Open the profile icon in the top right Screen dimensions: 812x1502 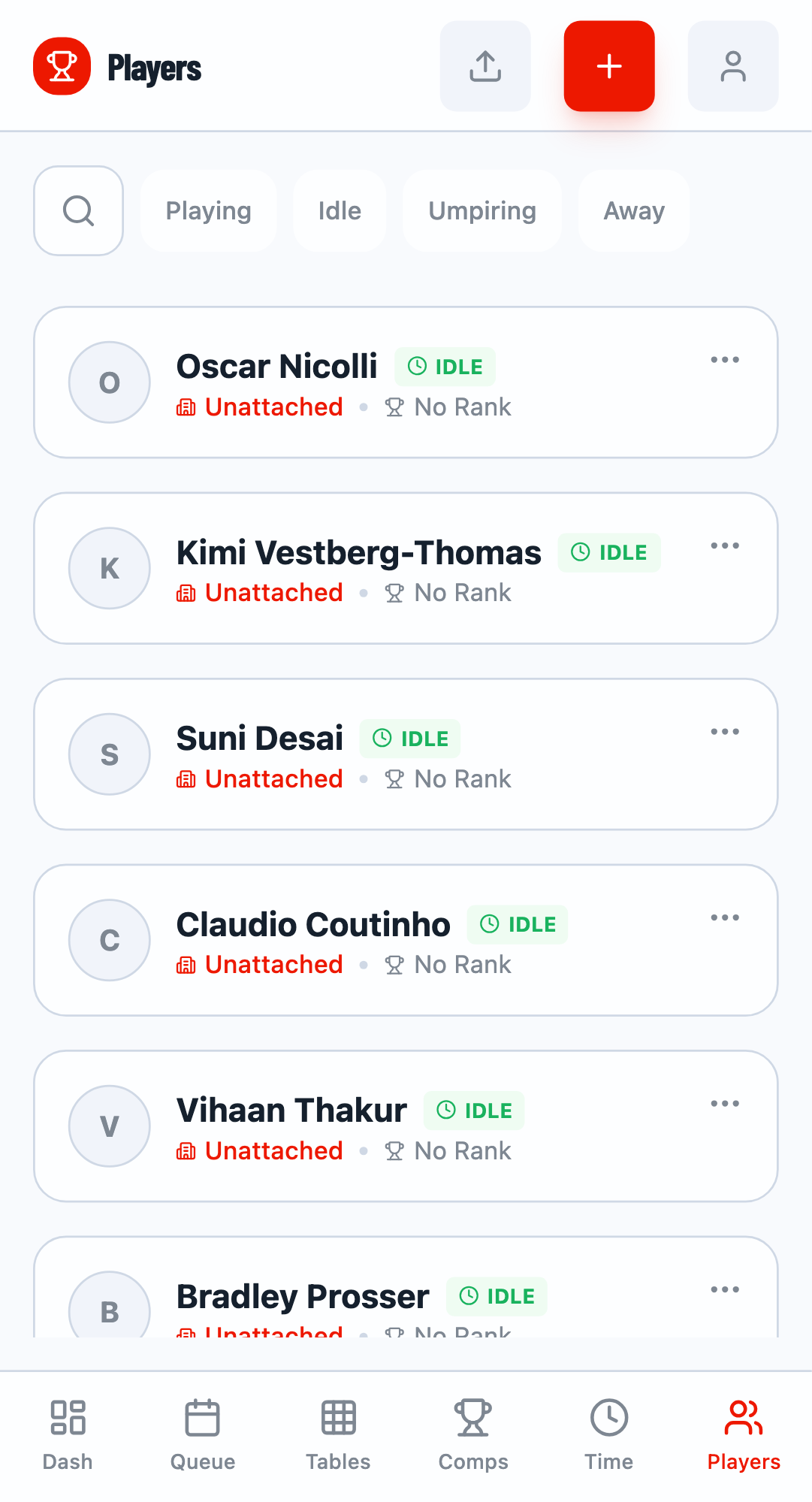[732, 65]
